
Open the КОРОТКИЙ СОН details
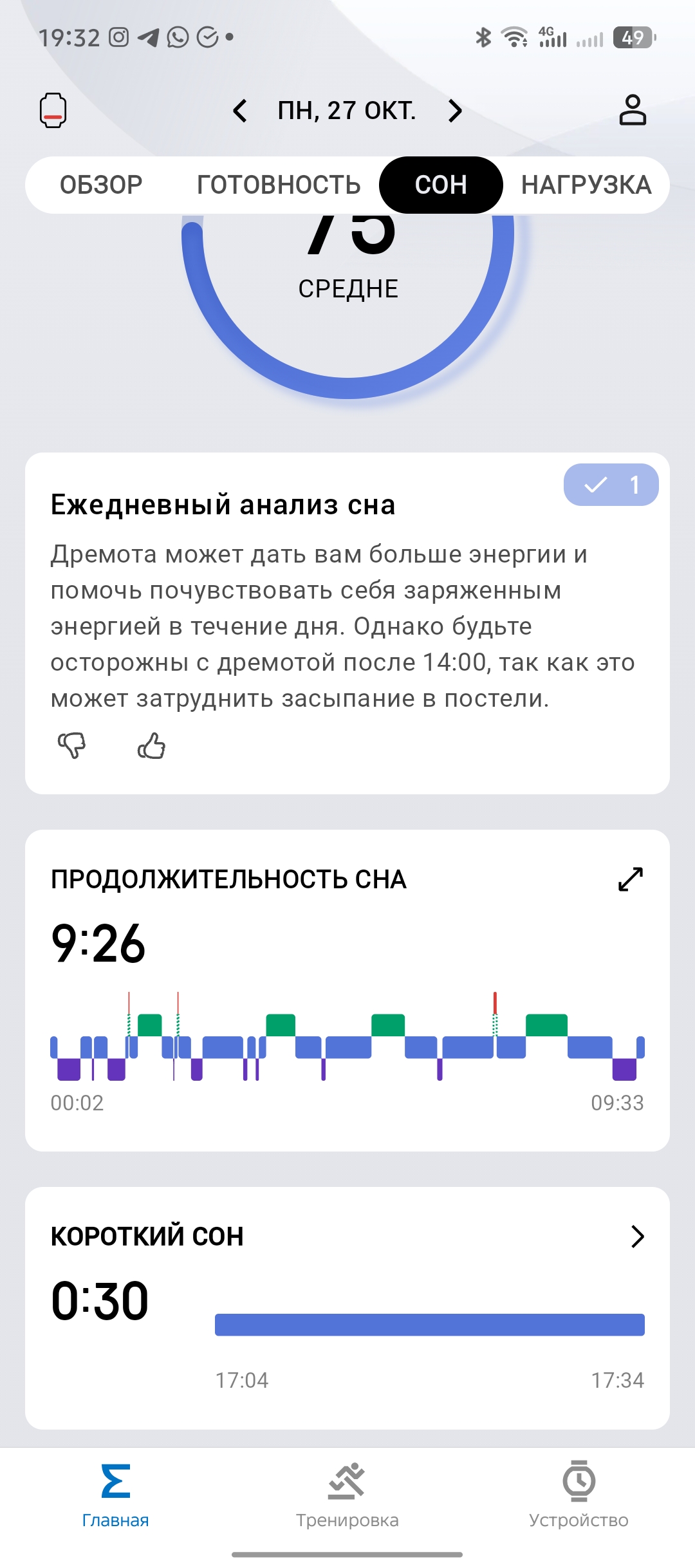(637, 1237)
